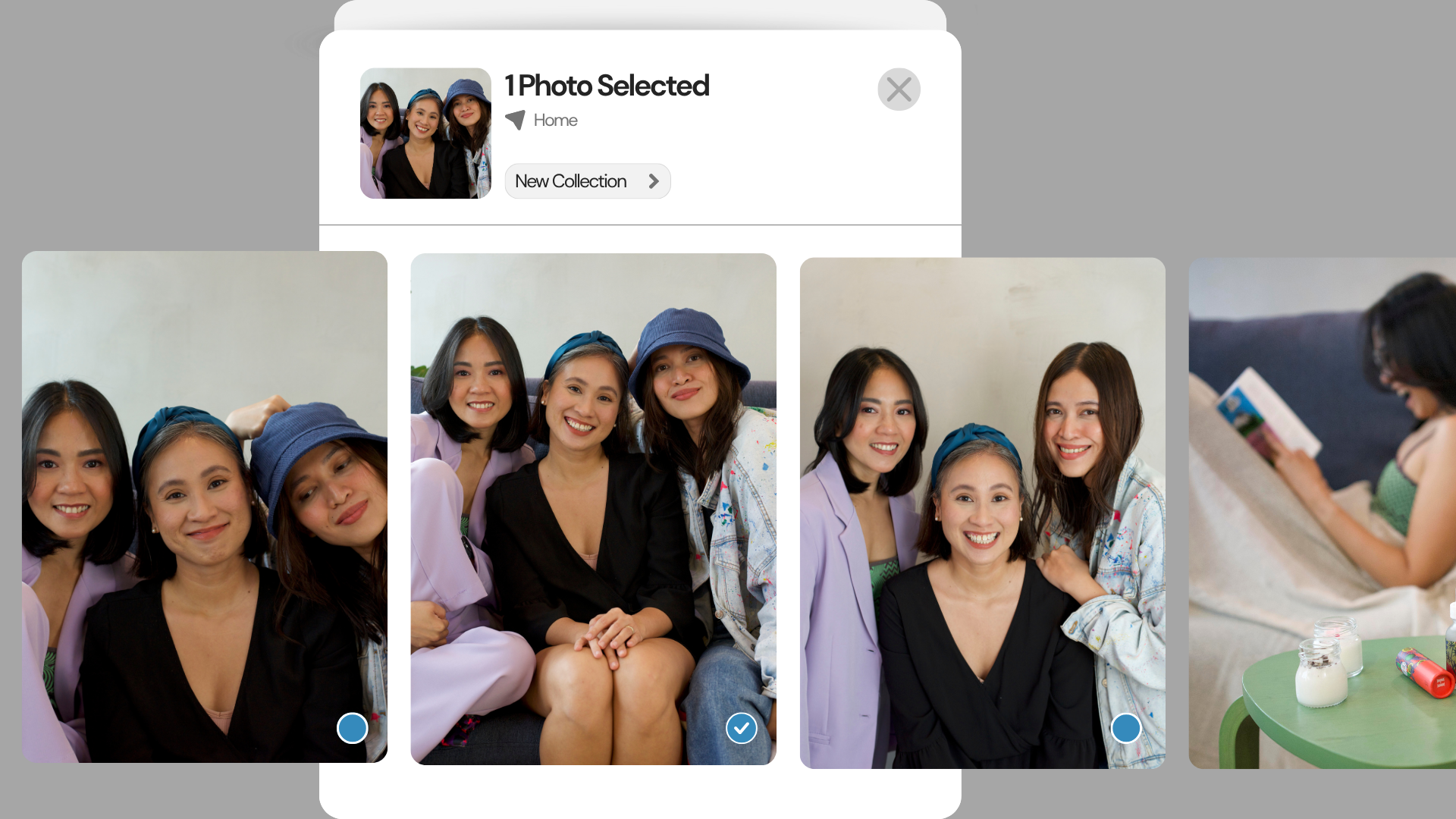Image resolution: width=1456 pixels, height=819 pixels.
Task: Open the woman reading a book photo
Action: click(1322, 513)
